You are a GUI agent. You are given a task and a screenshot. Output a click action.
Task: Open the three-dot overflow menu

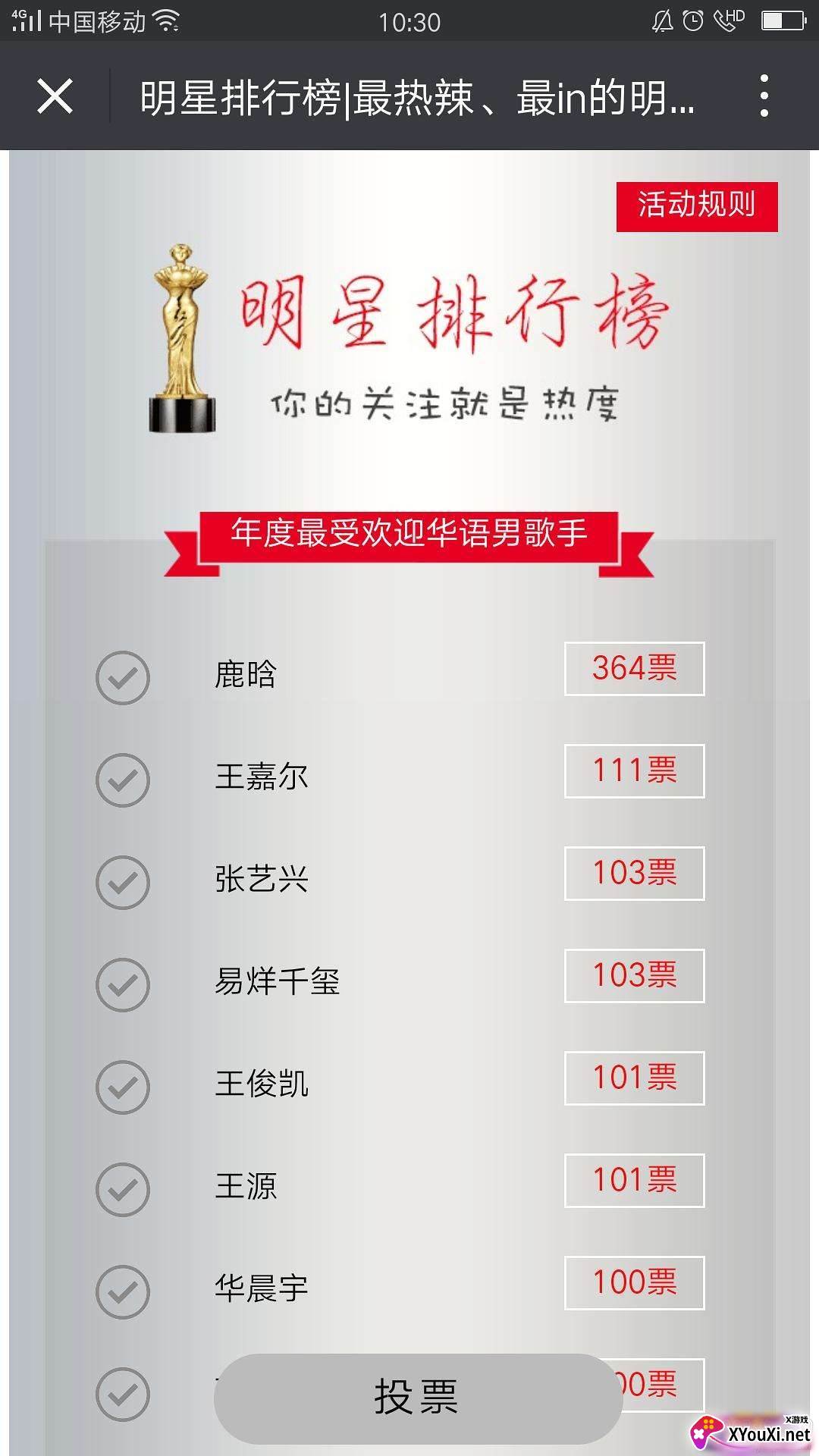[764, 96]
